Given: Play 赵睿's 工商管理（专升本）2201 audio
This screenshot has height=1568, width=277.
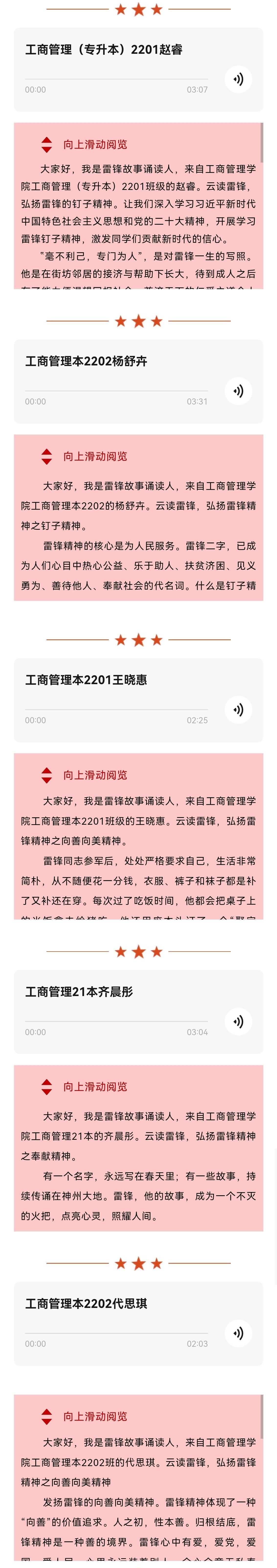Looking at the screenshot, I should (x=238, y=79).
